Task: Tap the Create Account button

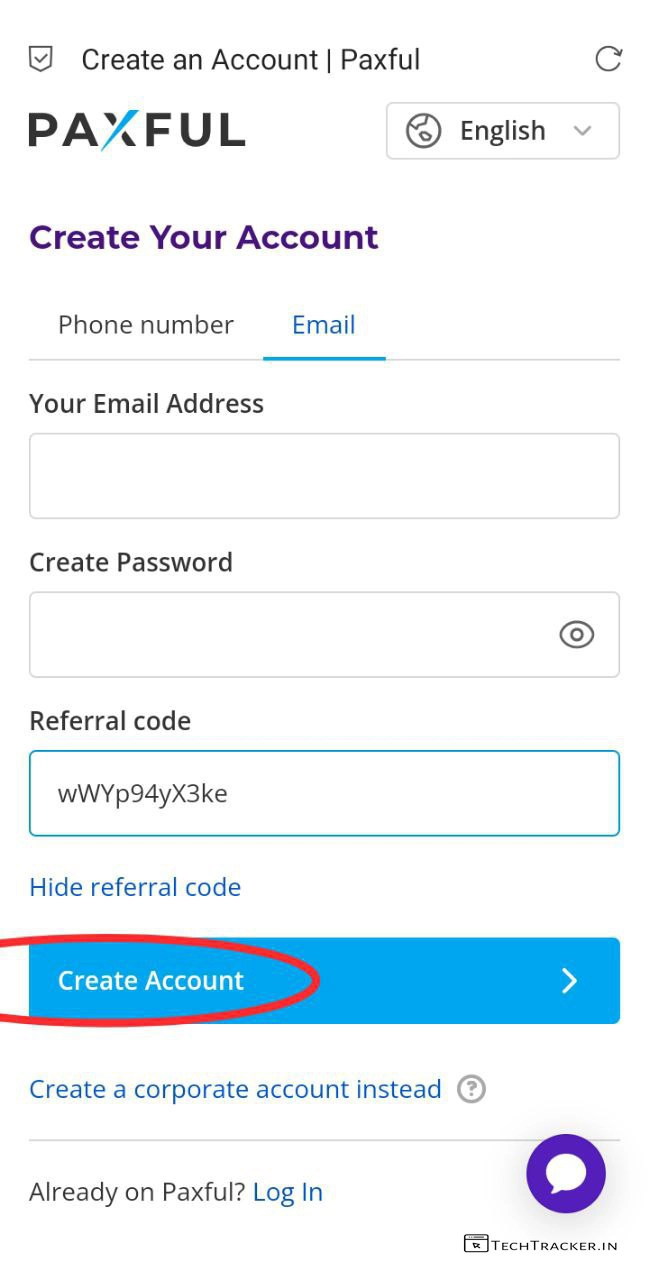Action: tap(324, 980)
